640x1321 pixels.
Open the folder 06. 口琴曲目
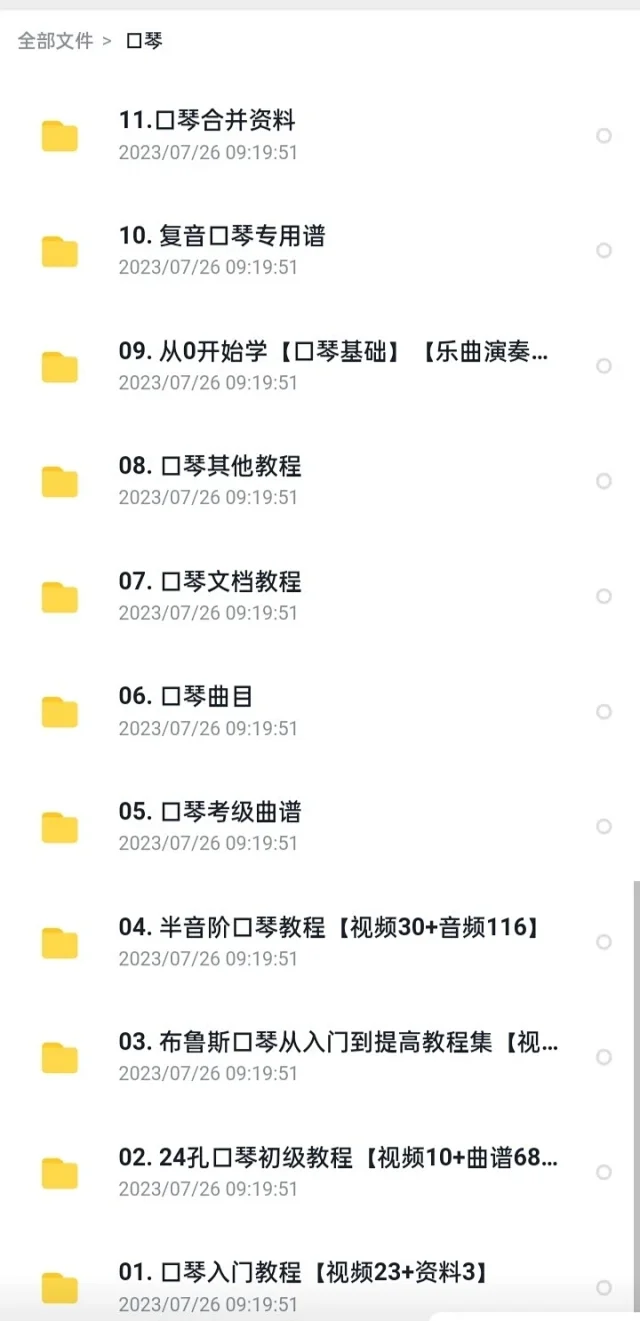tap(186, 697)
